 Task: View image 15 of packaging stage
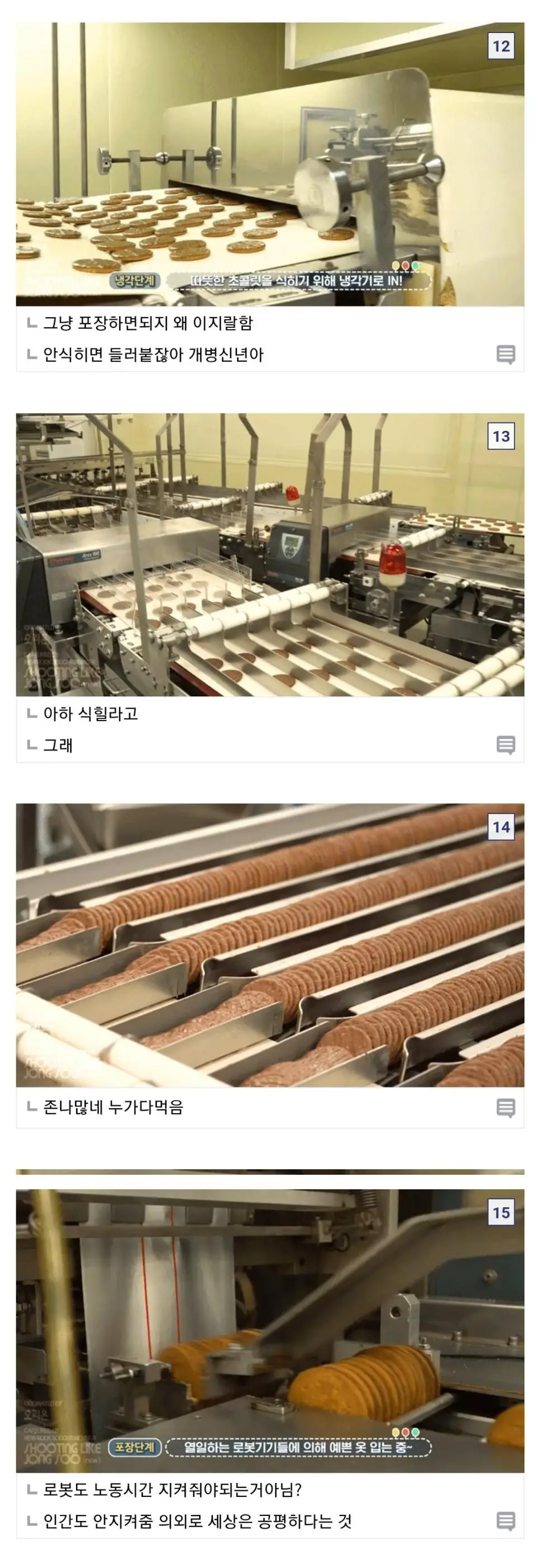point(269,1331)
